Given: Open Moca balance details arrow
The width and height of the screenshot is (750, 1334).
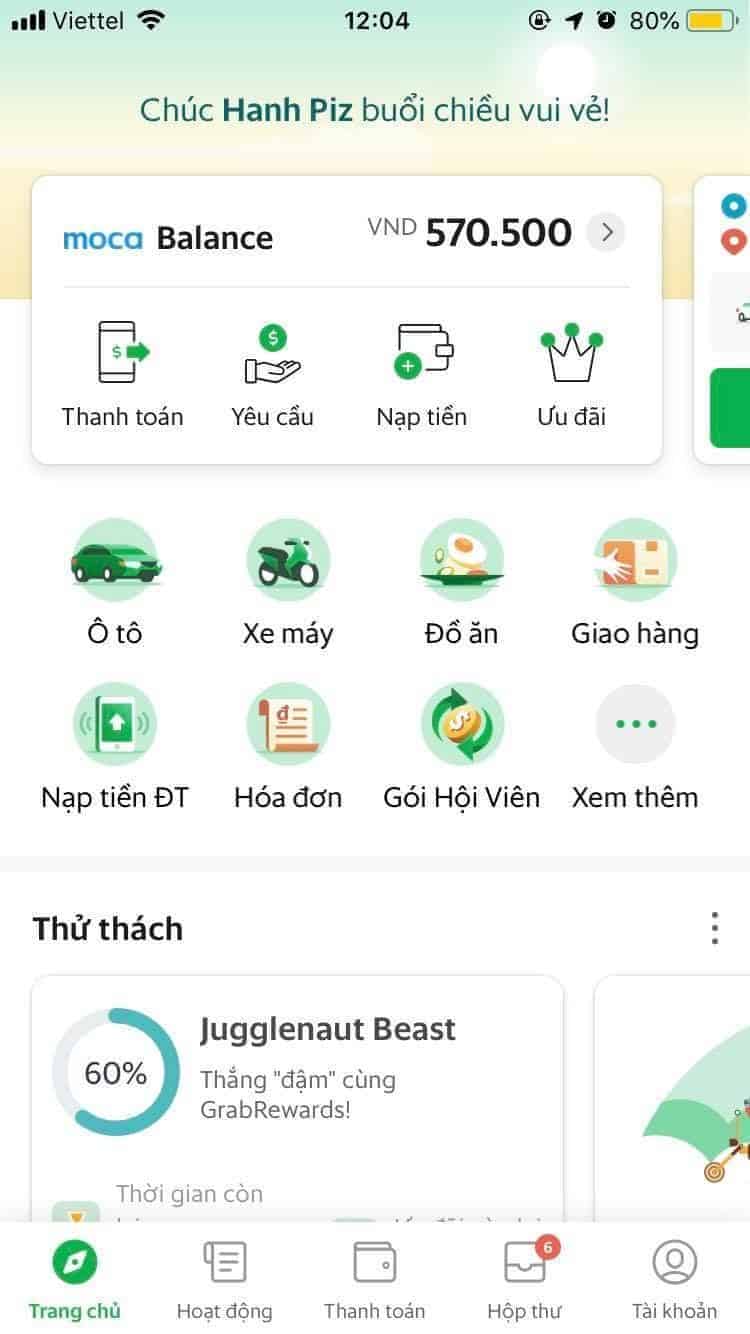Looking at the screenshot, I should pos(606,232).
